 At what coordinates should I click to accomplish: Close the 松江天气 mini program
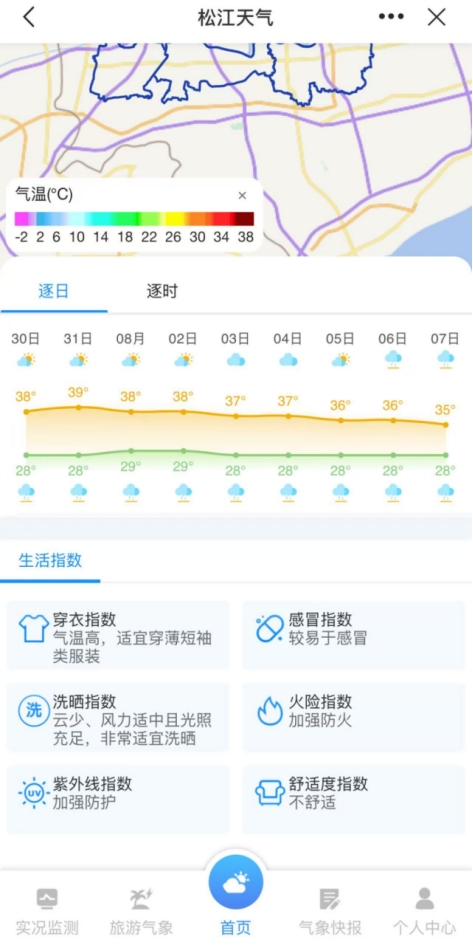click(x=437, y=17)
